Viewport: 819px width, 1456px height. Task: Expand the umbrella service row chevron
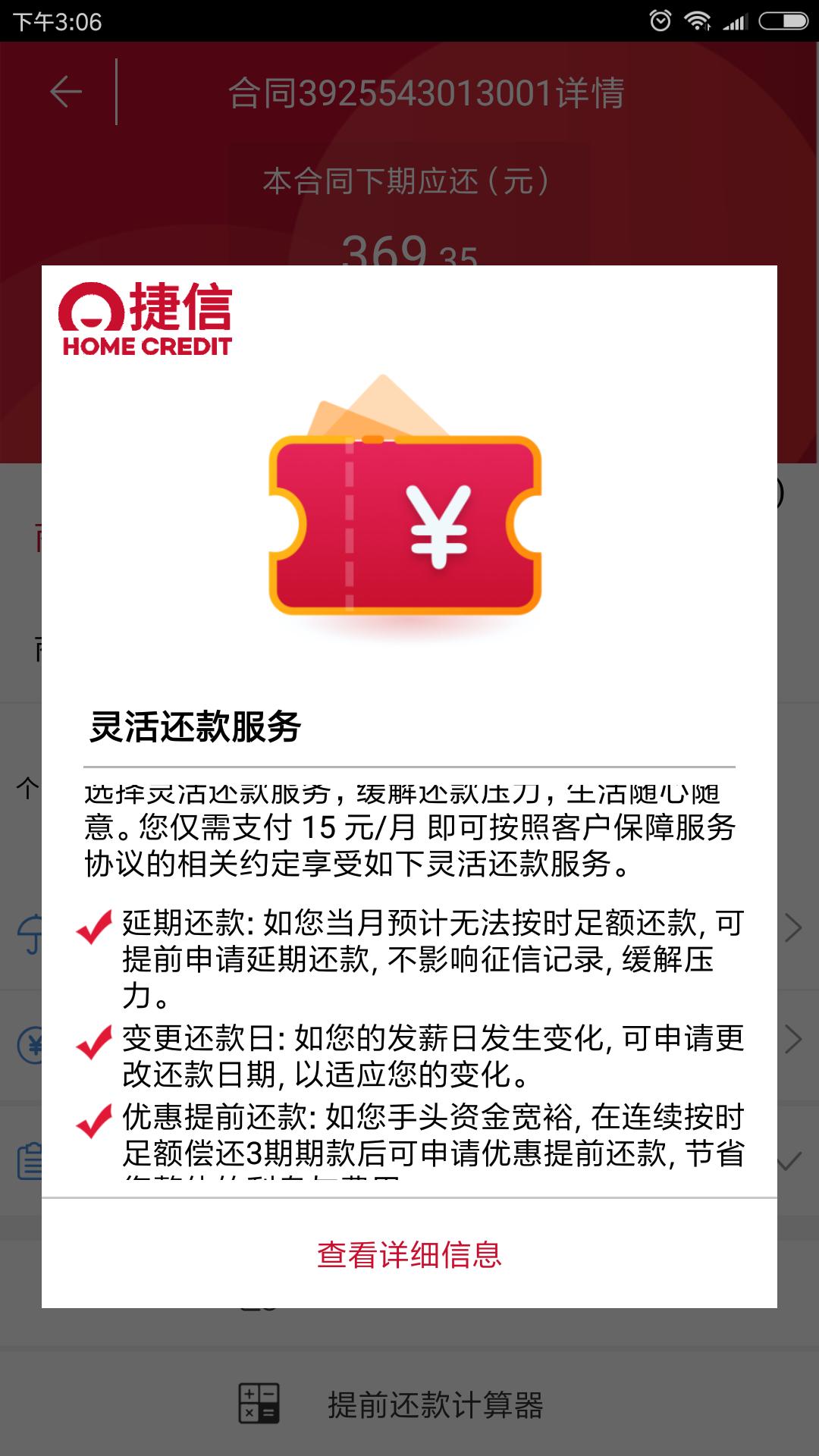792,927
